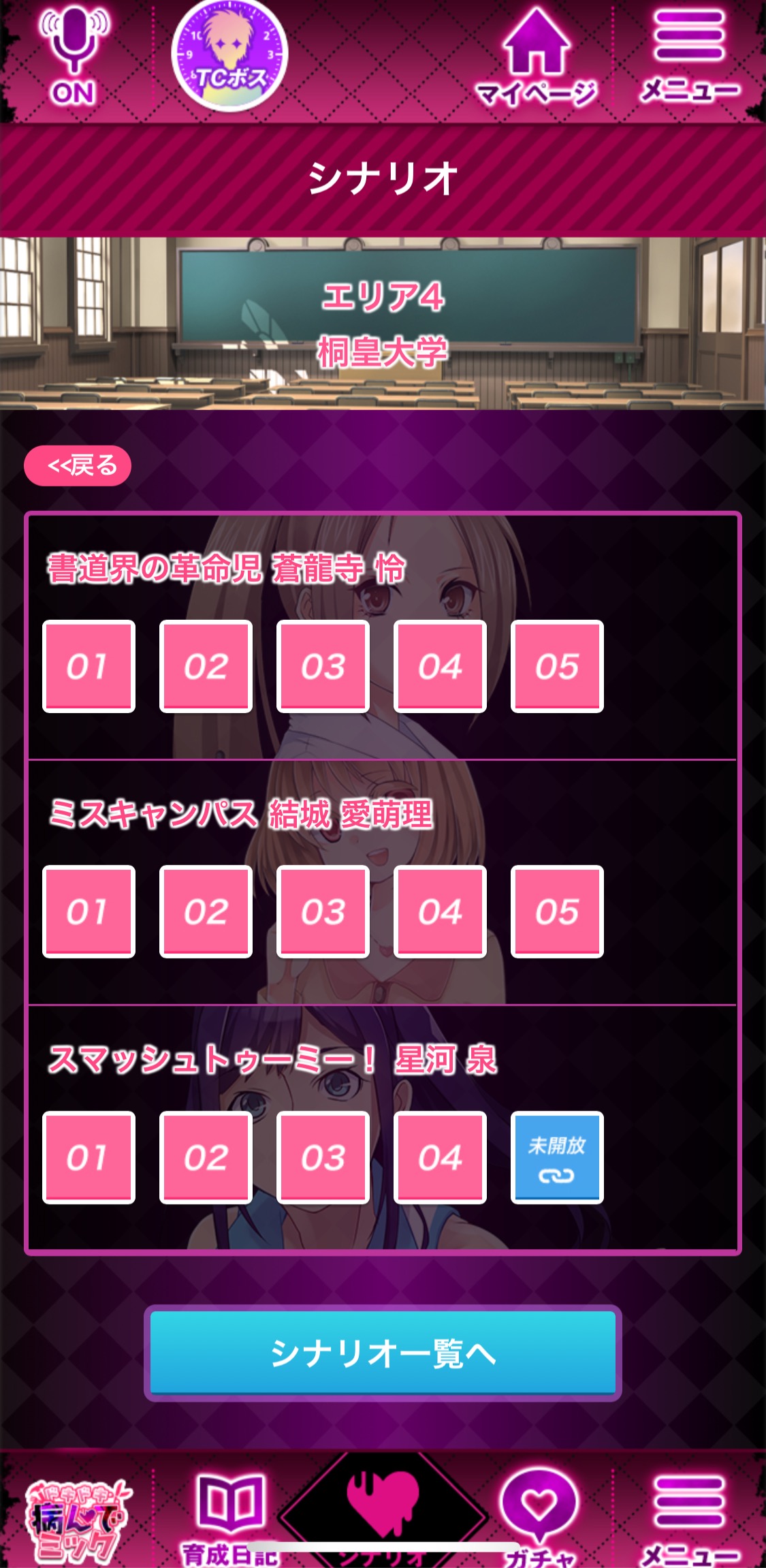Open the bottom メニュー tab
The width and height of the screenshot is (766, 1568).
click(689, 1516)
